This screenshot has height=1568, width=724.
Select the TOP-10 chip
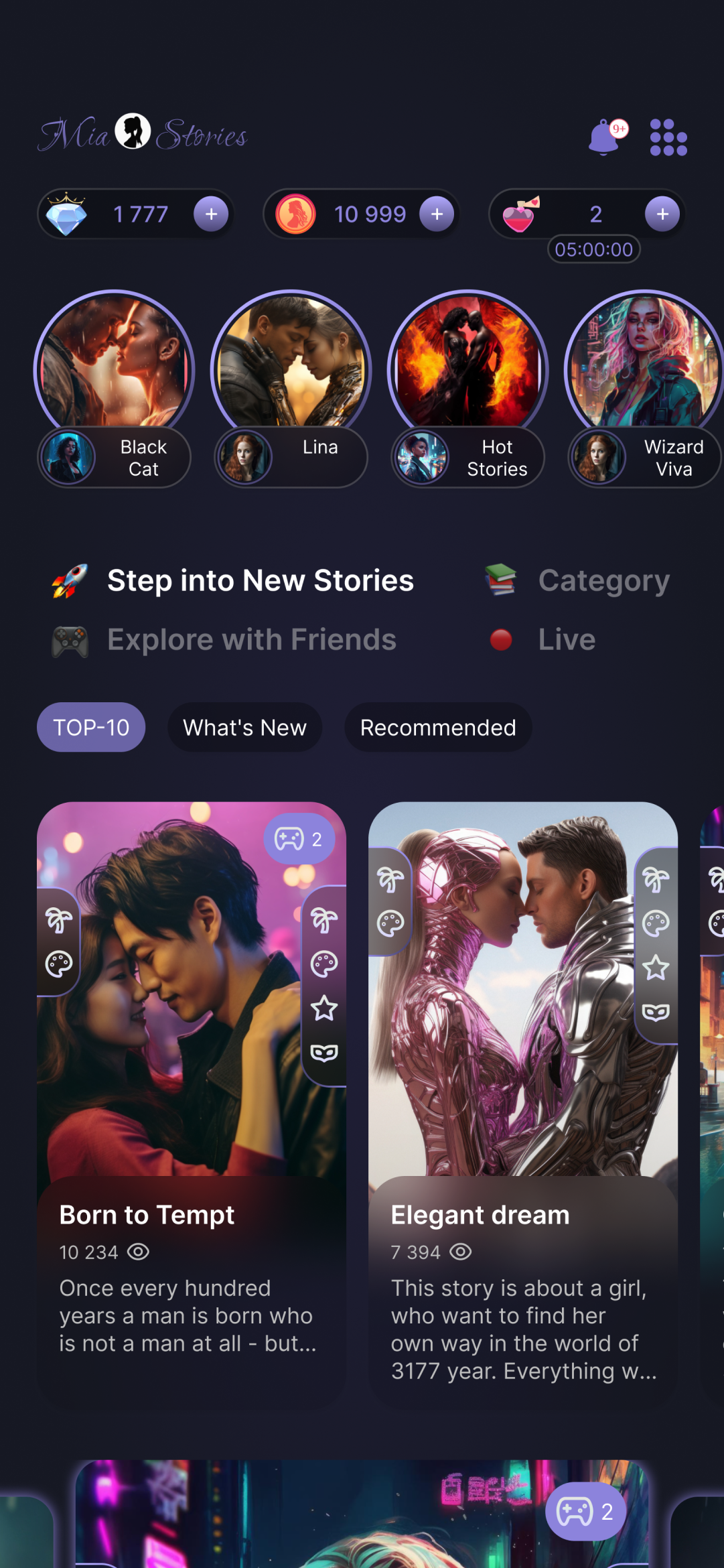coord(91,727)
